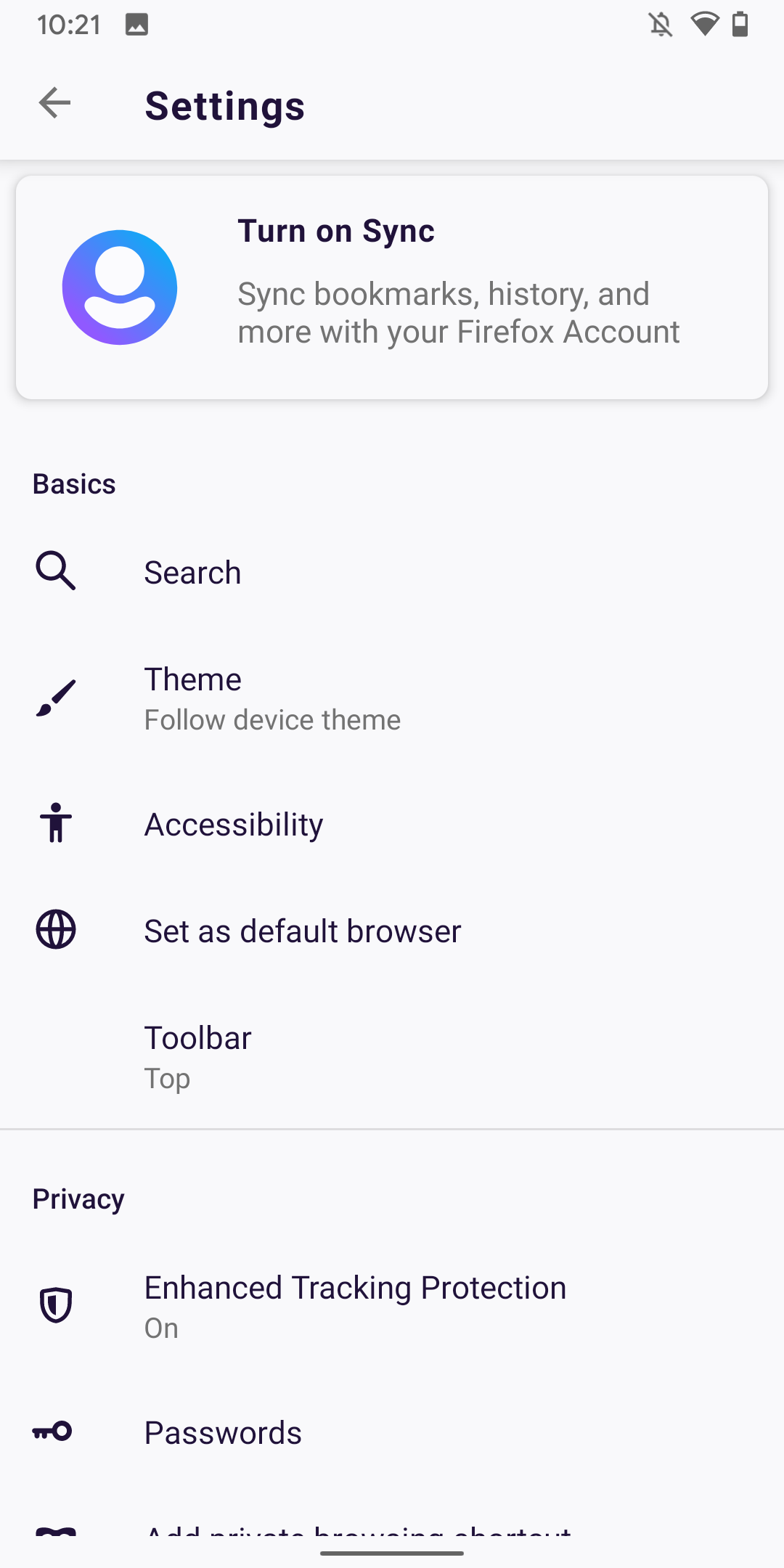Open the Turn on Sync card

(x=392, y=287)
